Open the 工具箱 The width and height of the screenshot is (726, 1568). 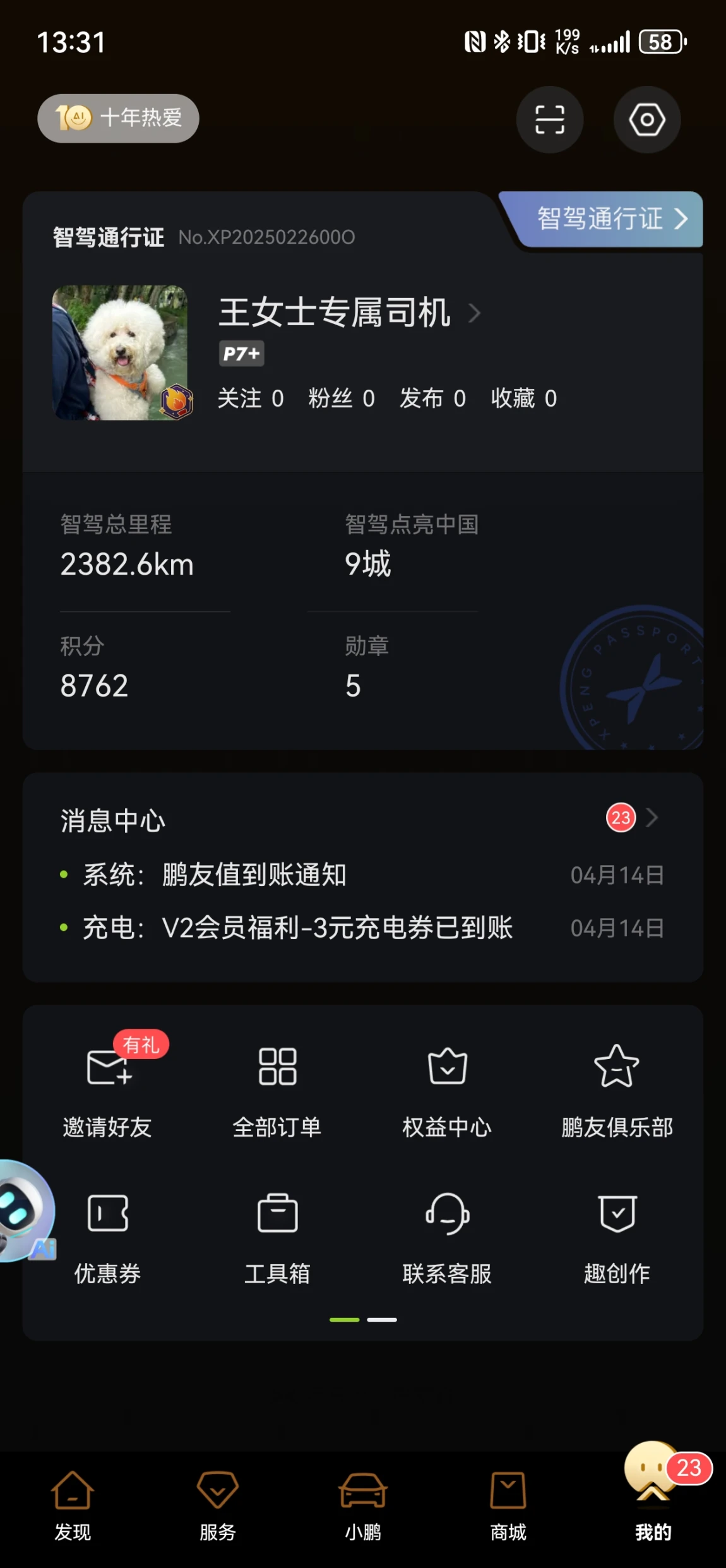pos(277,1233)
